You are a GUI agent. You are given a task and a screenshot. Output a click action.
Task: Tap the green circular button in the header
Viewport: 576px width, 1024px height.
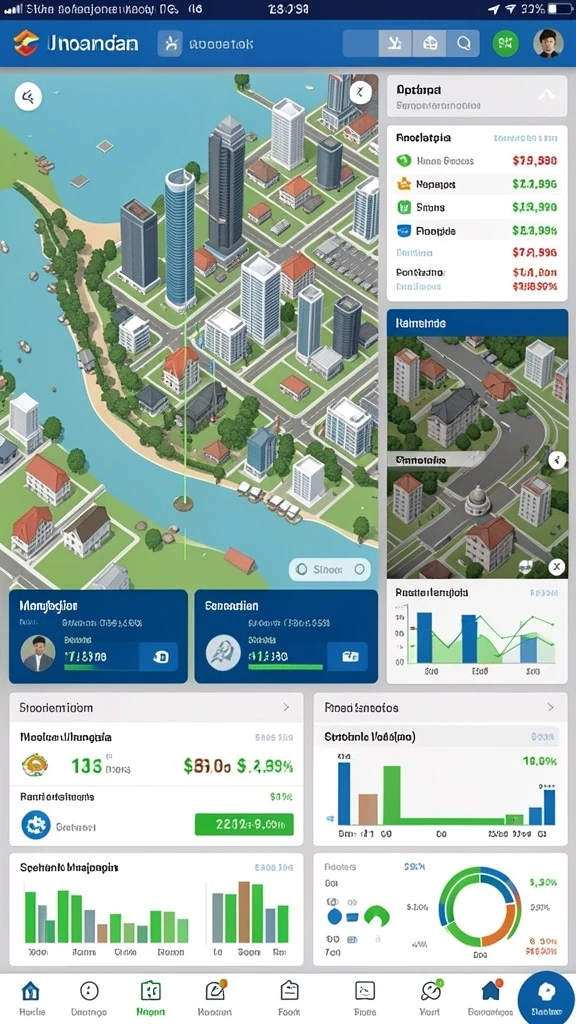(505, 44)
